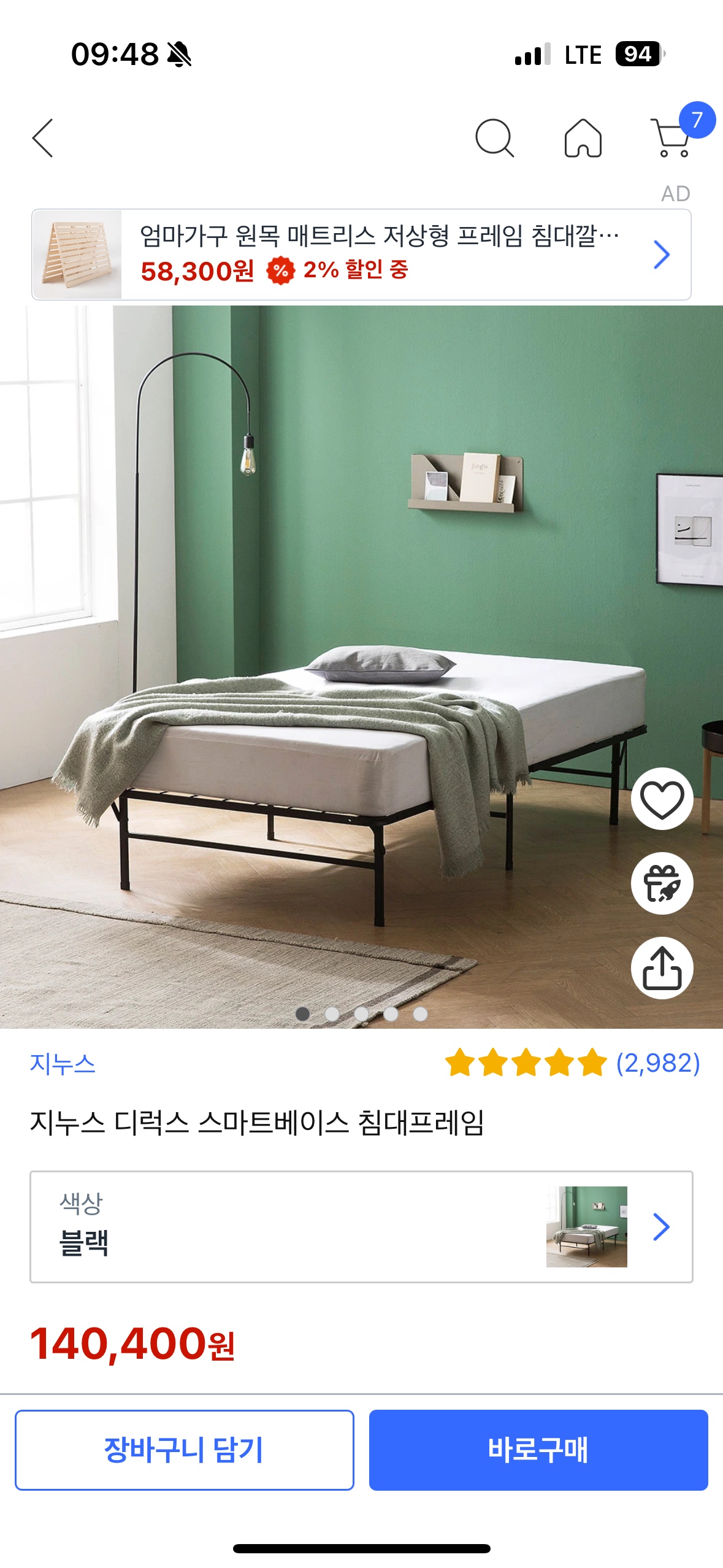The image size is (723, 1568).
Task: View the 2,982 reviews
Action: [x=657, y=1063]
